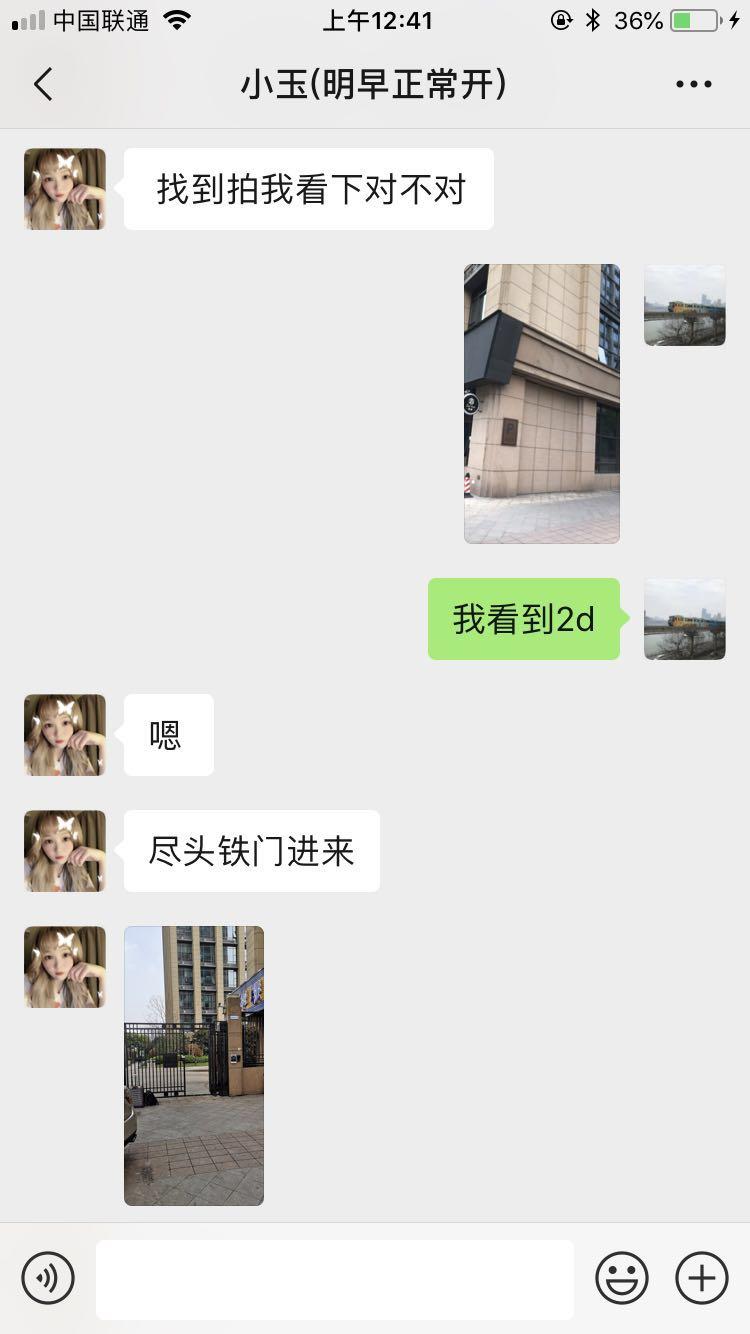This screenshot has height=1334, width=750.
Task: Tap the message text field
Action: (x=335, y=1279)
